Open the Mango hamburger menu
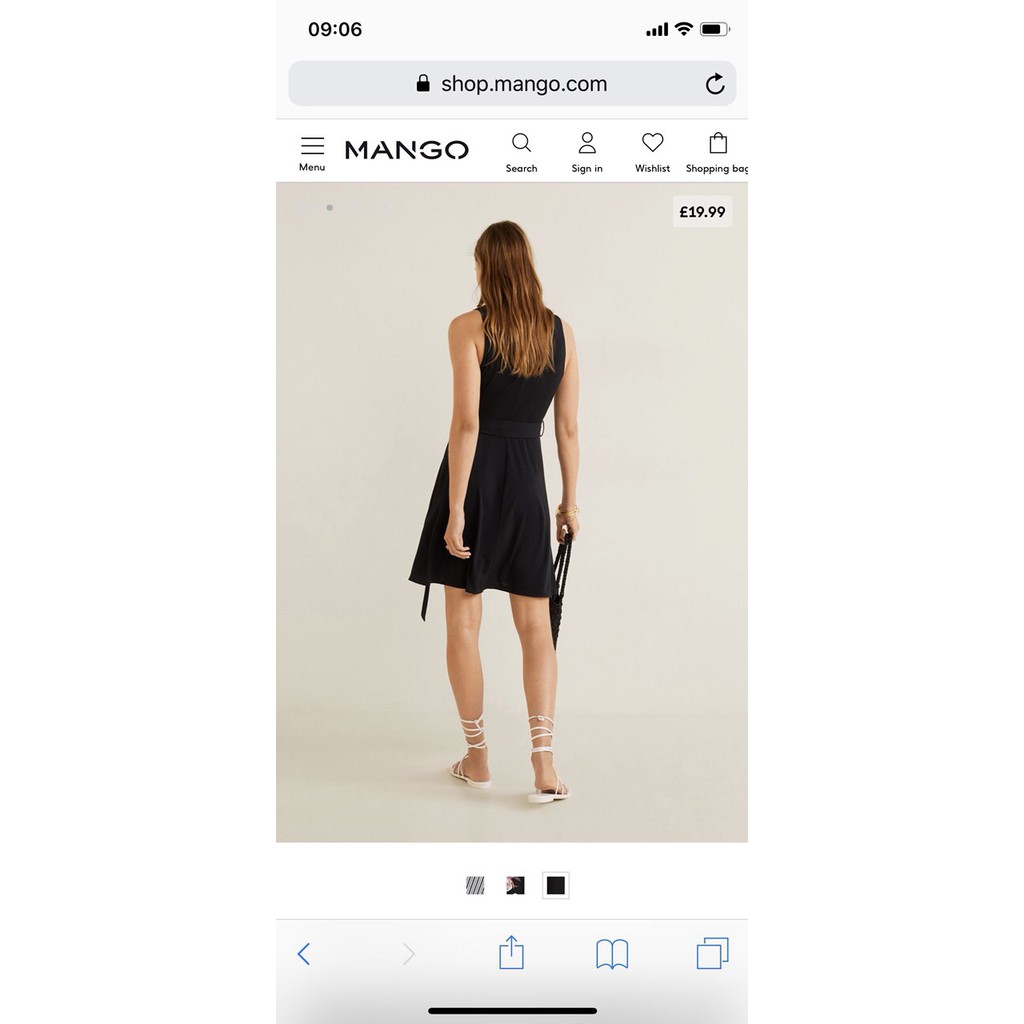The image size is (1024, 1024). pyautogui.click(x=312, y=152)
